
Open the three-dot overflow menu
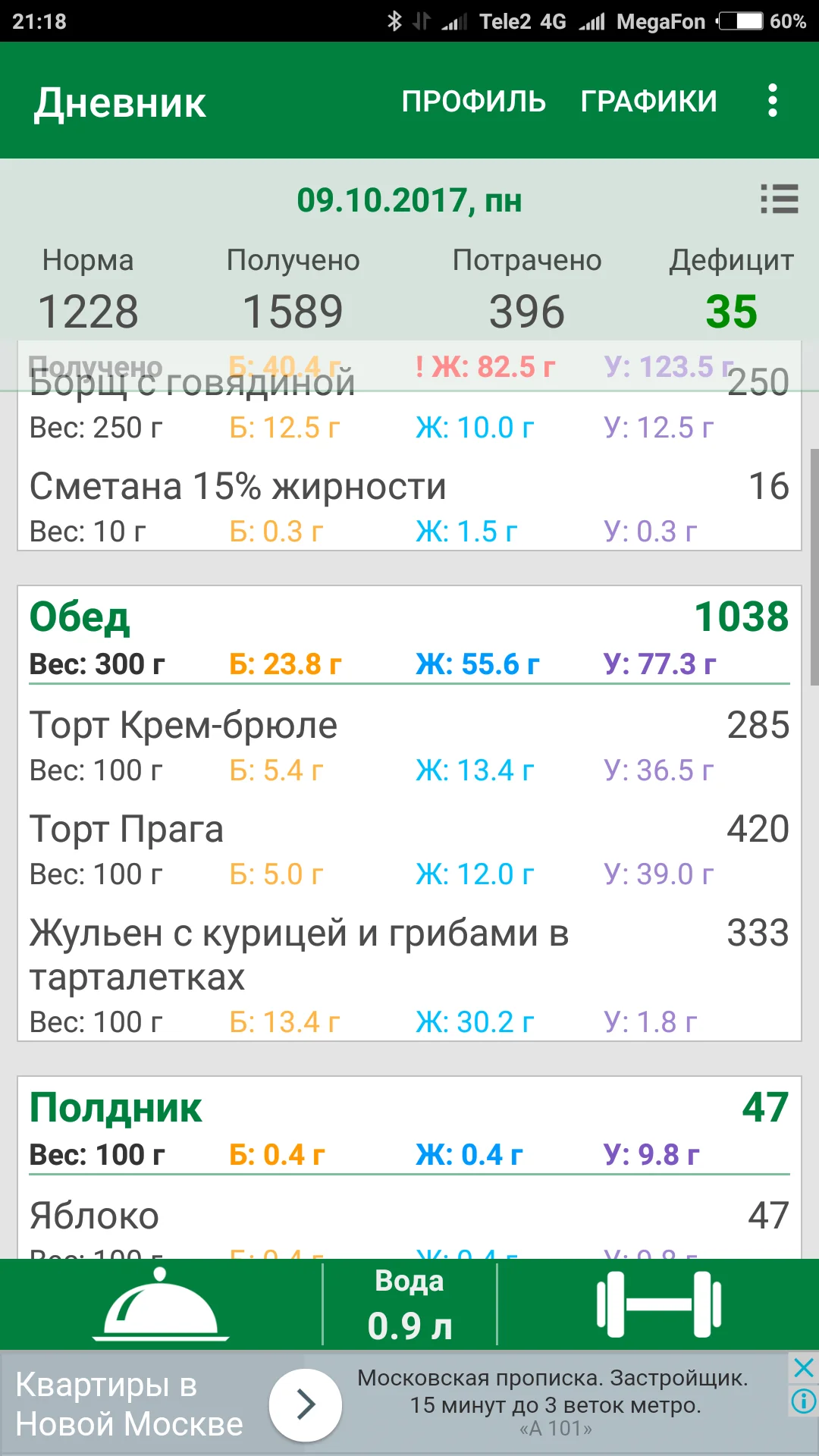pos(772,101)
